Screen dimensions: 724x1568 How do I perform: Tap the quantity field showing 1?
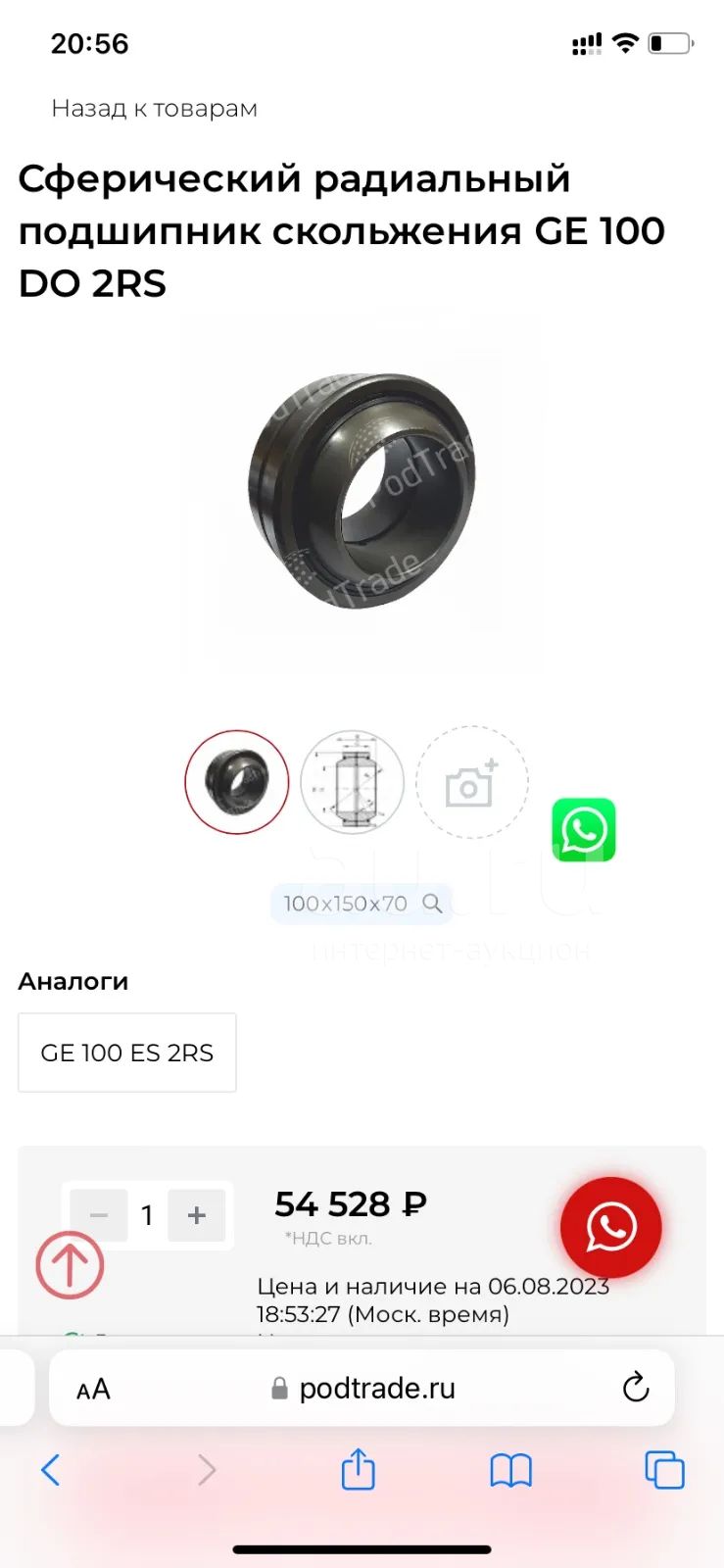pos(147,1215)
